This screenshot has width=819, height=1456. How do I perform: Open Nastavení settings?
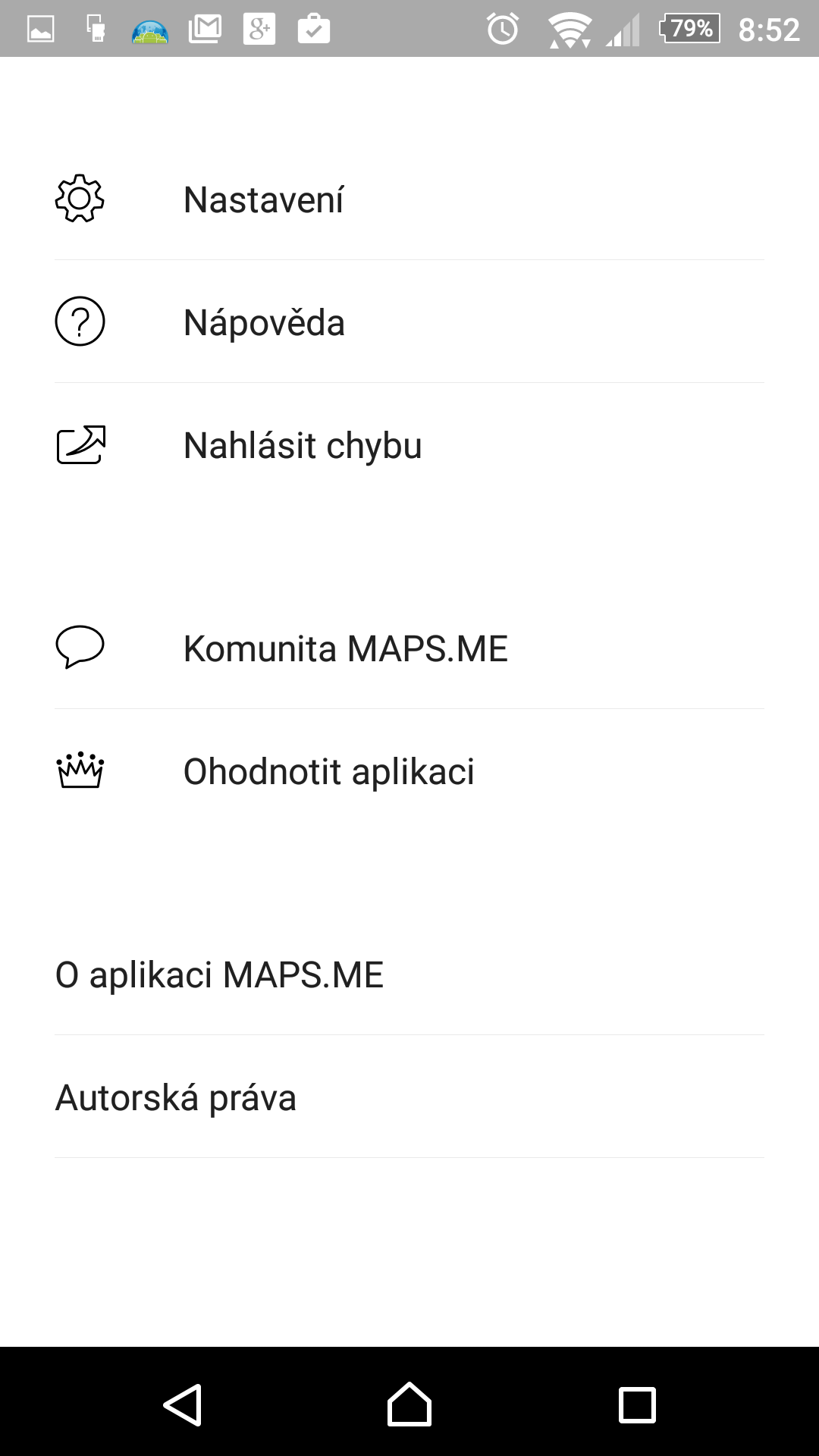409,199
